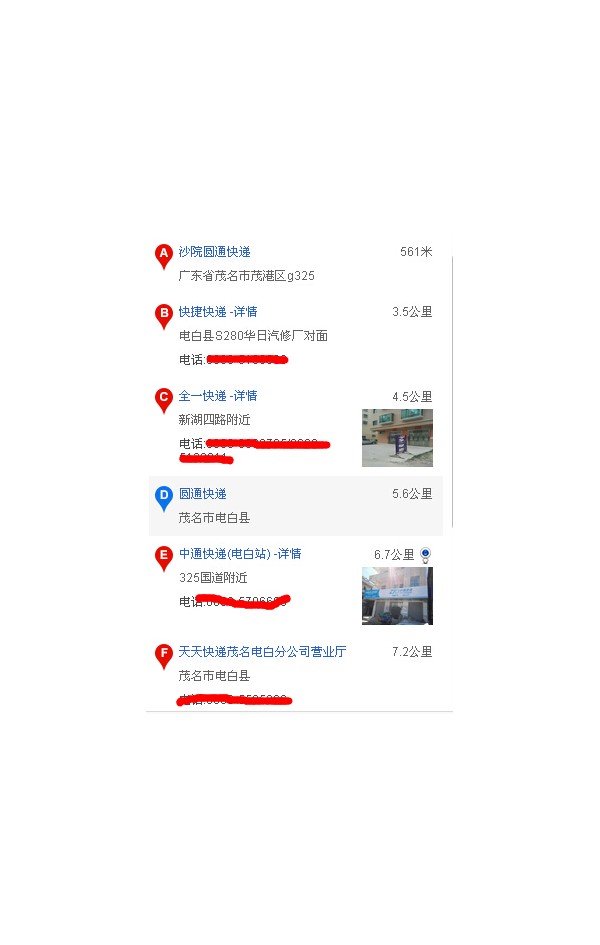This screenshot has width=600, height=945.
Task: Open the 全一快递 result link
Action: click(x=202, y=396)
